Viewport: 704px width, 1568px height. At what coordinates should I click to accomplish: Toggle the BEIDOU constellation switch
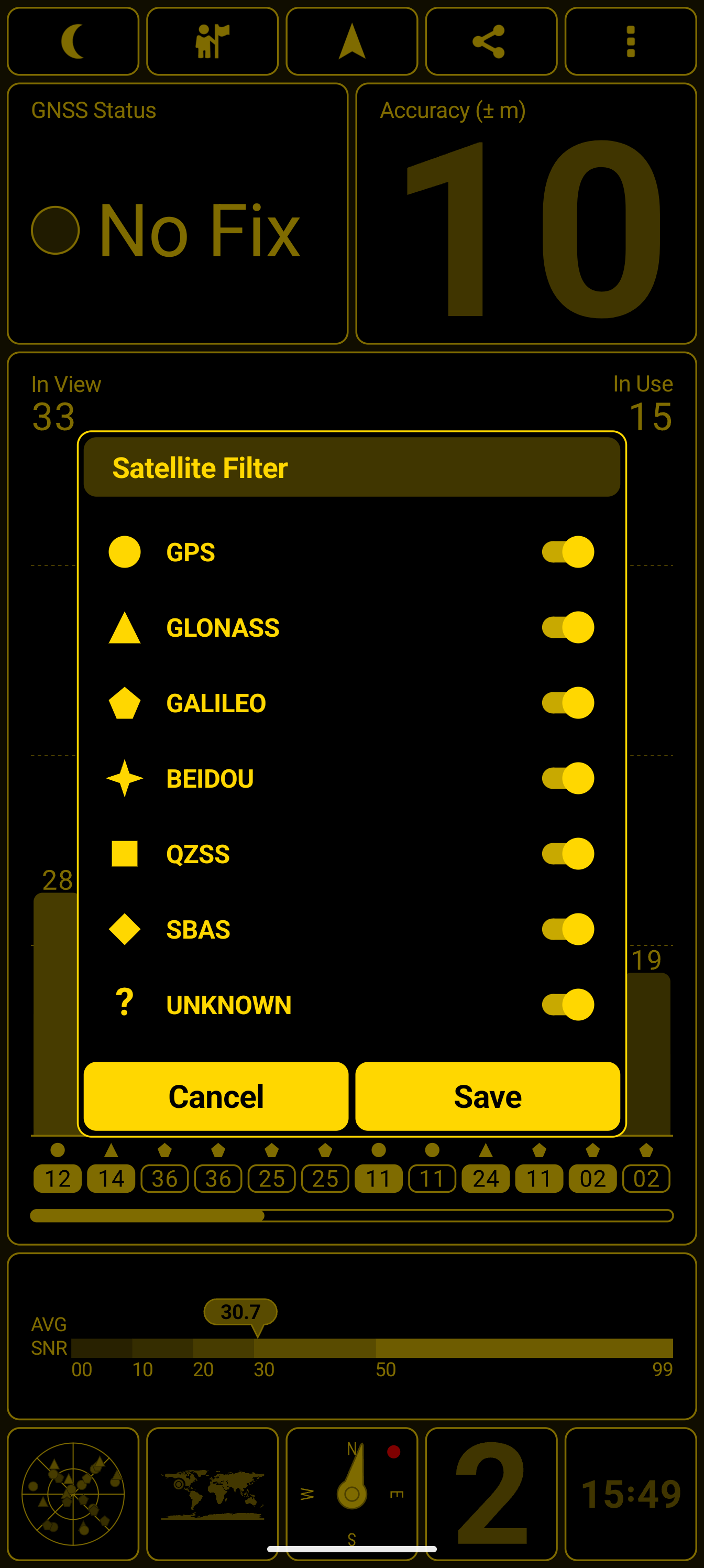[x=568, y=779]
